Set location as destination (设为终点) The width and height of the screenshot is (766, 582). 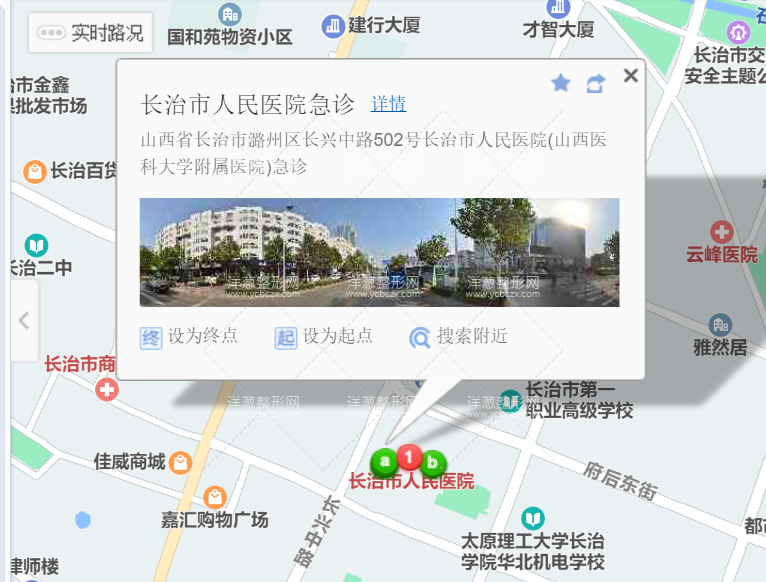[x=189, y=337]
